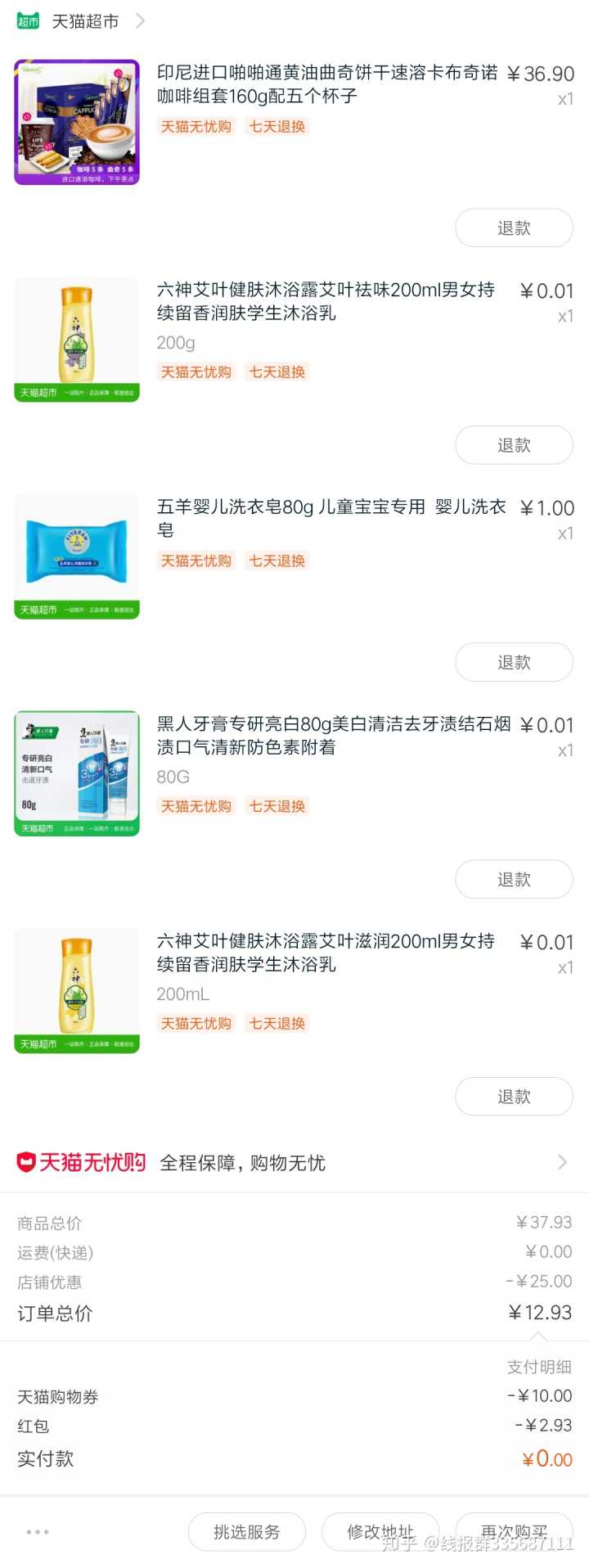
Task: Buy the order again with 再次购买
Action: click(x=514, y=1532)
